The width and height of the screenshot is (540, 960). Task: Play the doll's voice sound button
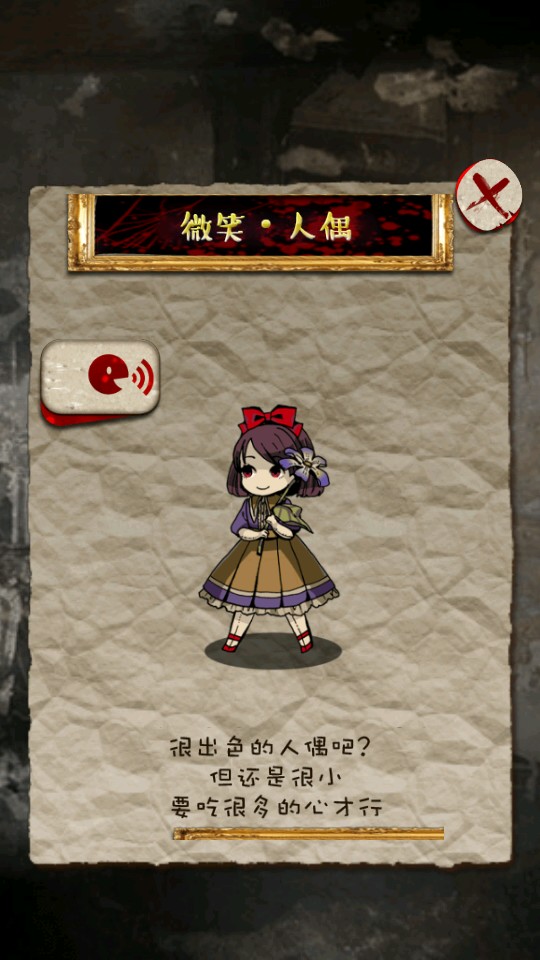[100, 381]
